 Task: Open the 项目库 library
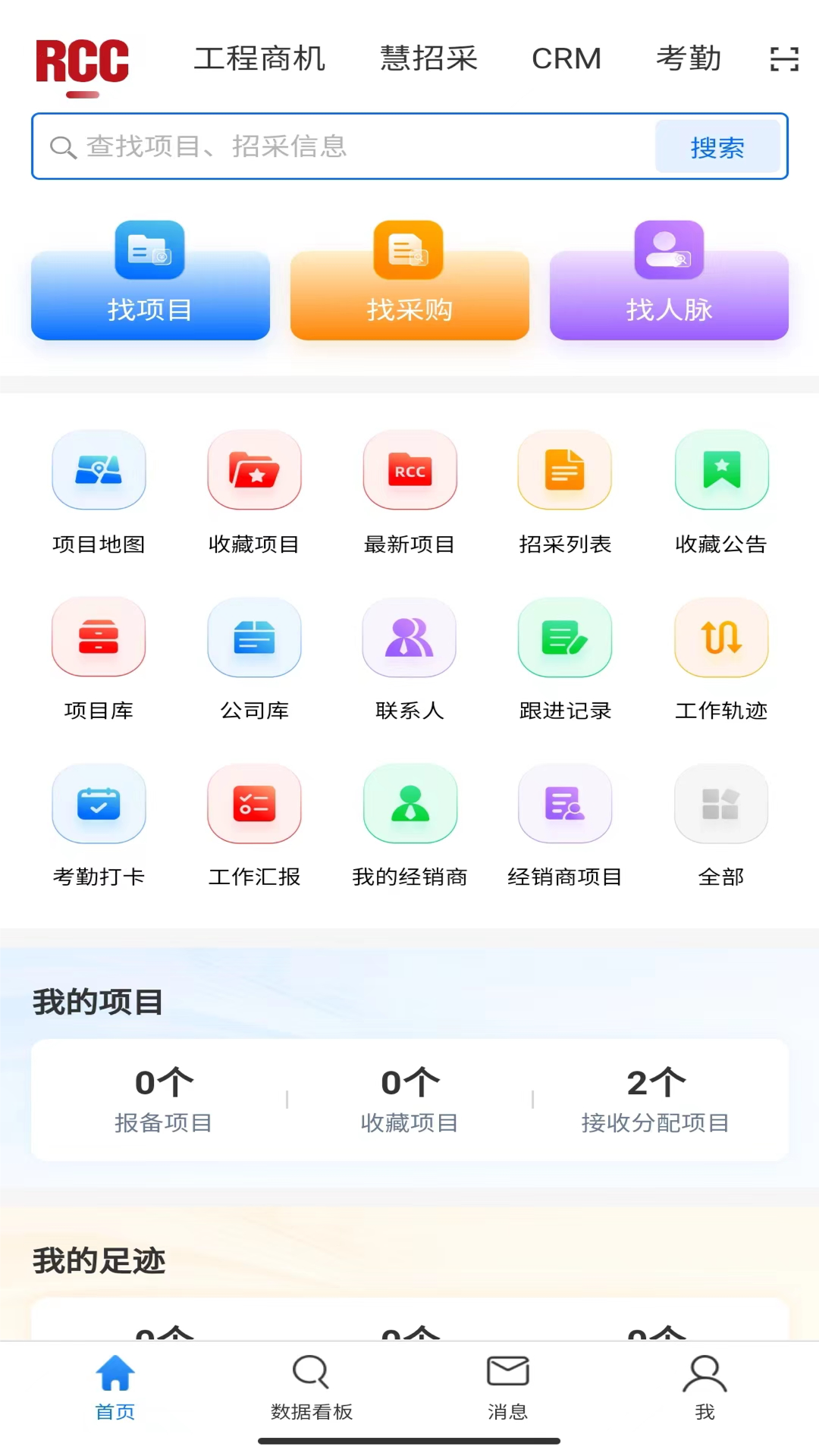(x=99, y=658)
